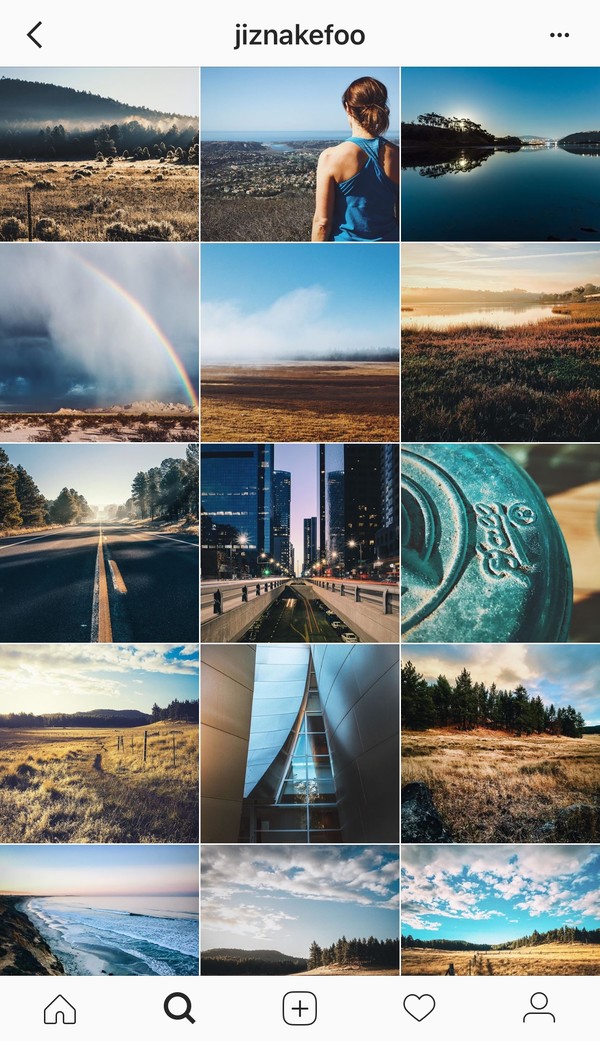This screenshot has width=600, height=1041.
Task: View the field with wooden fence posts photo
Action: pyautogui.click(x=99, y=742)
